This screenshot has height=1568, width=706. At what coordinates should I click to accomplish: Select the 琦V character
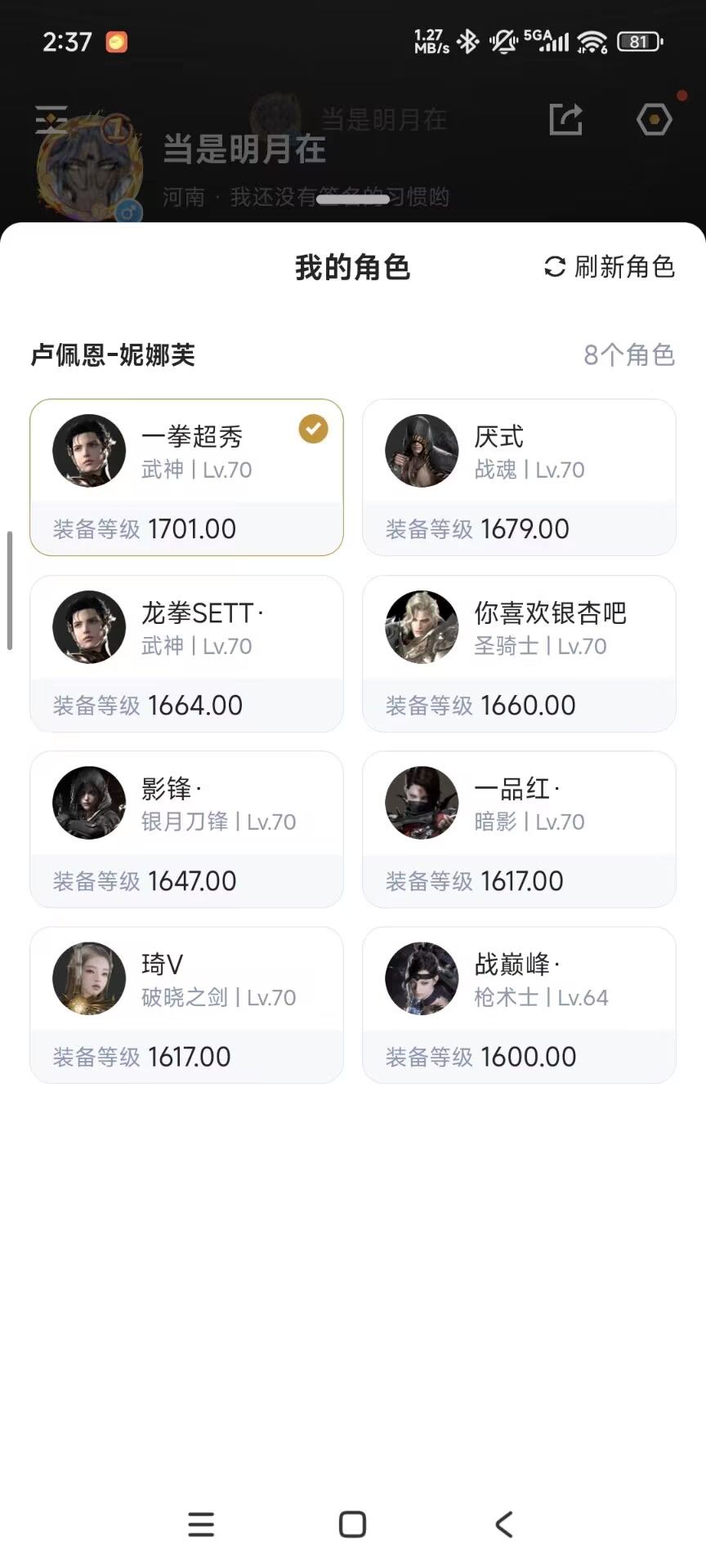point(186,1004)
